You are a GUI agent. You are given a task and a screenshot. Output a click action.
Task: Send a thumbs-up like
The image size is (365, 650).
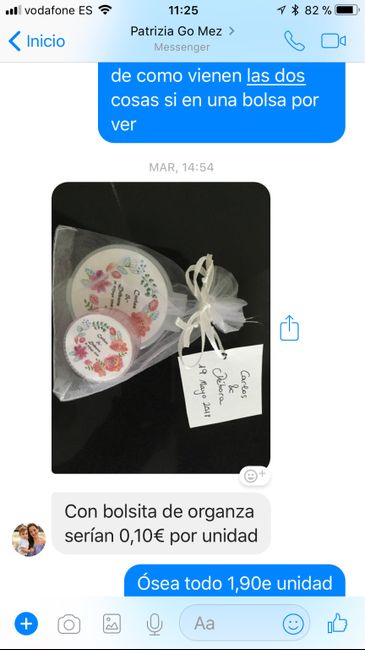338,623
